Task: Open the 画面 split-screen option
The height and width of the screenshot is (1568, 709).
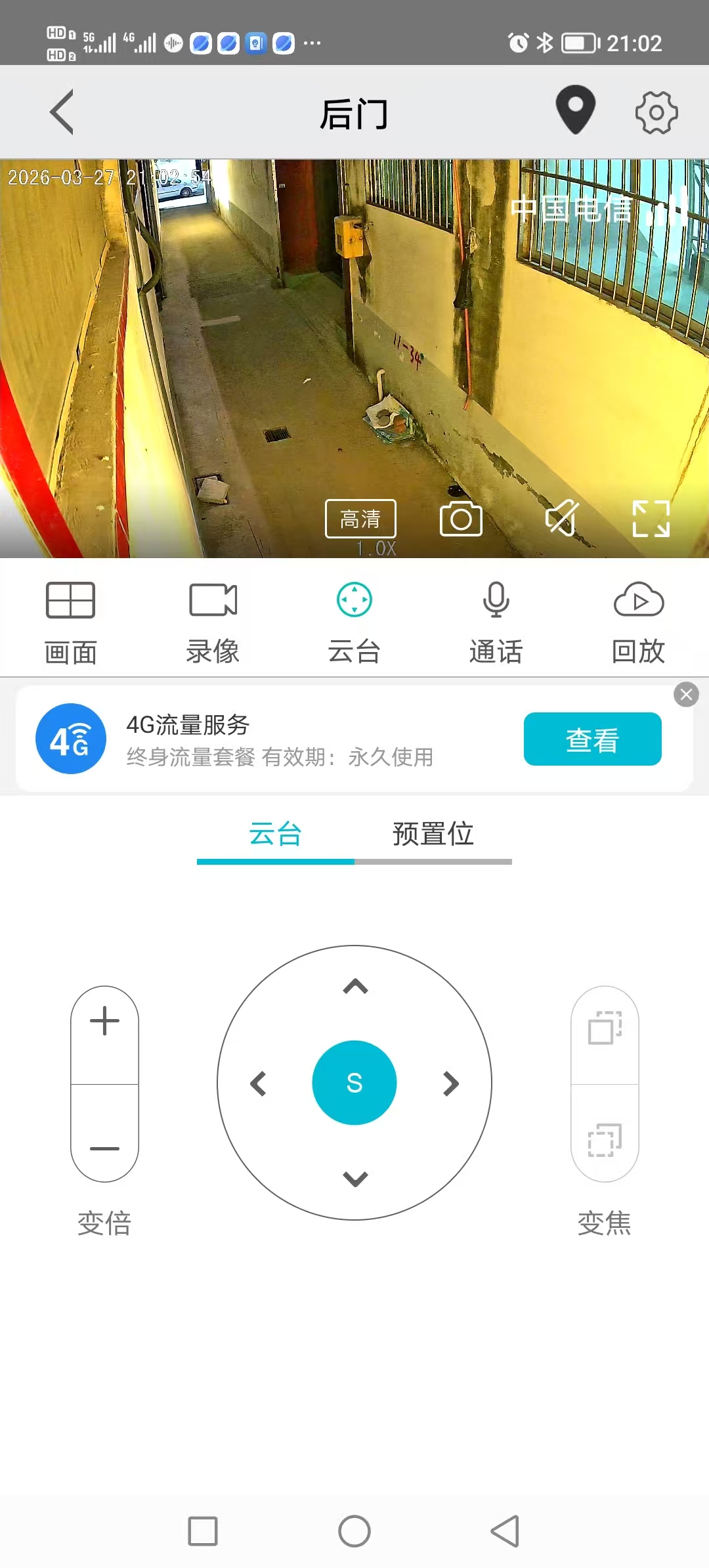Action: pyautogui.click(x=71, y=621)
